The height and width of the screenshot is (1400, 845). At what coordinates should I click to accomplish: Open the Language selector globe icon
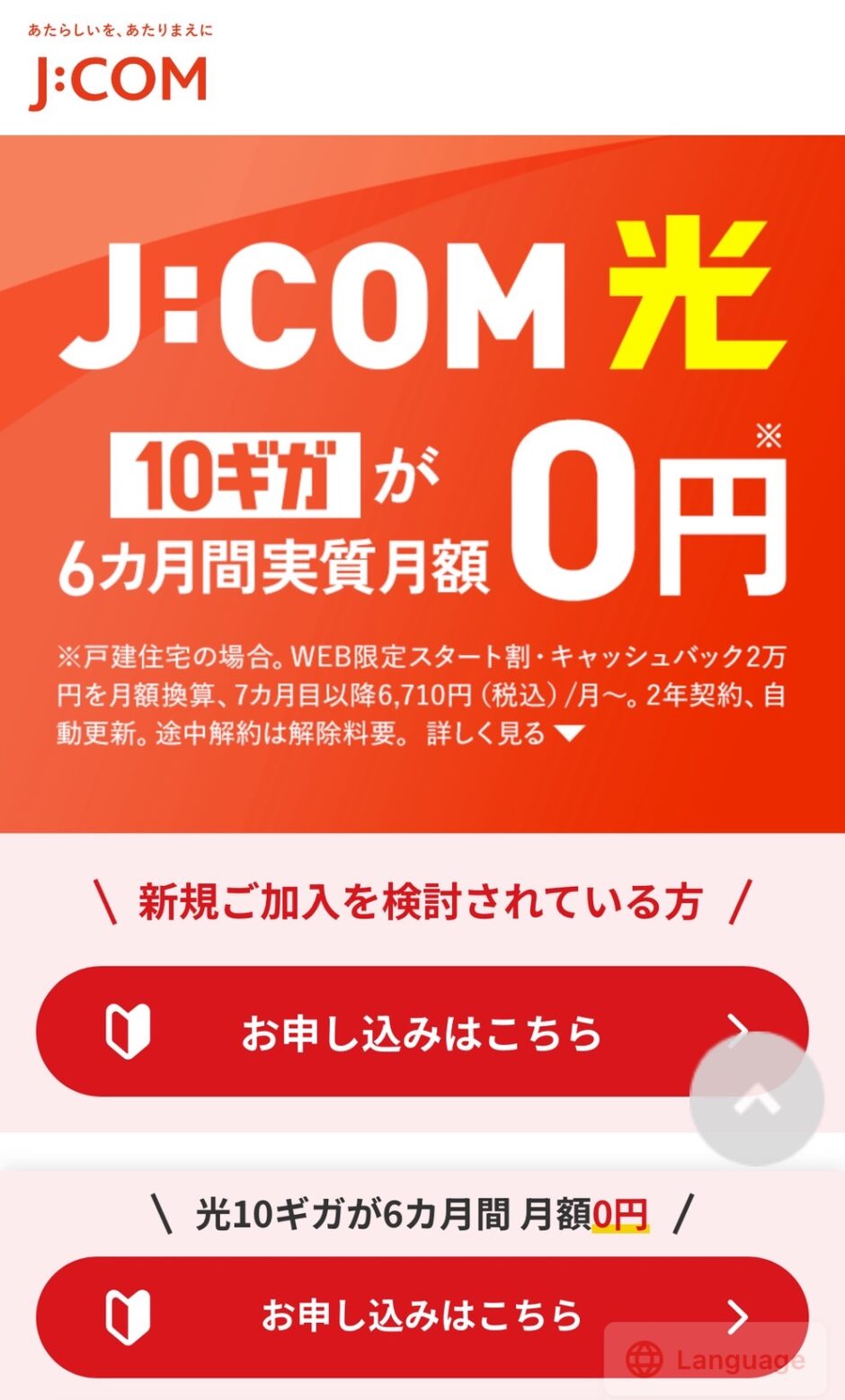click(644, 1360)
